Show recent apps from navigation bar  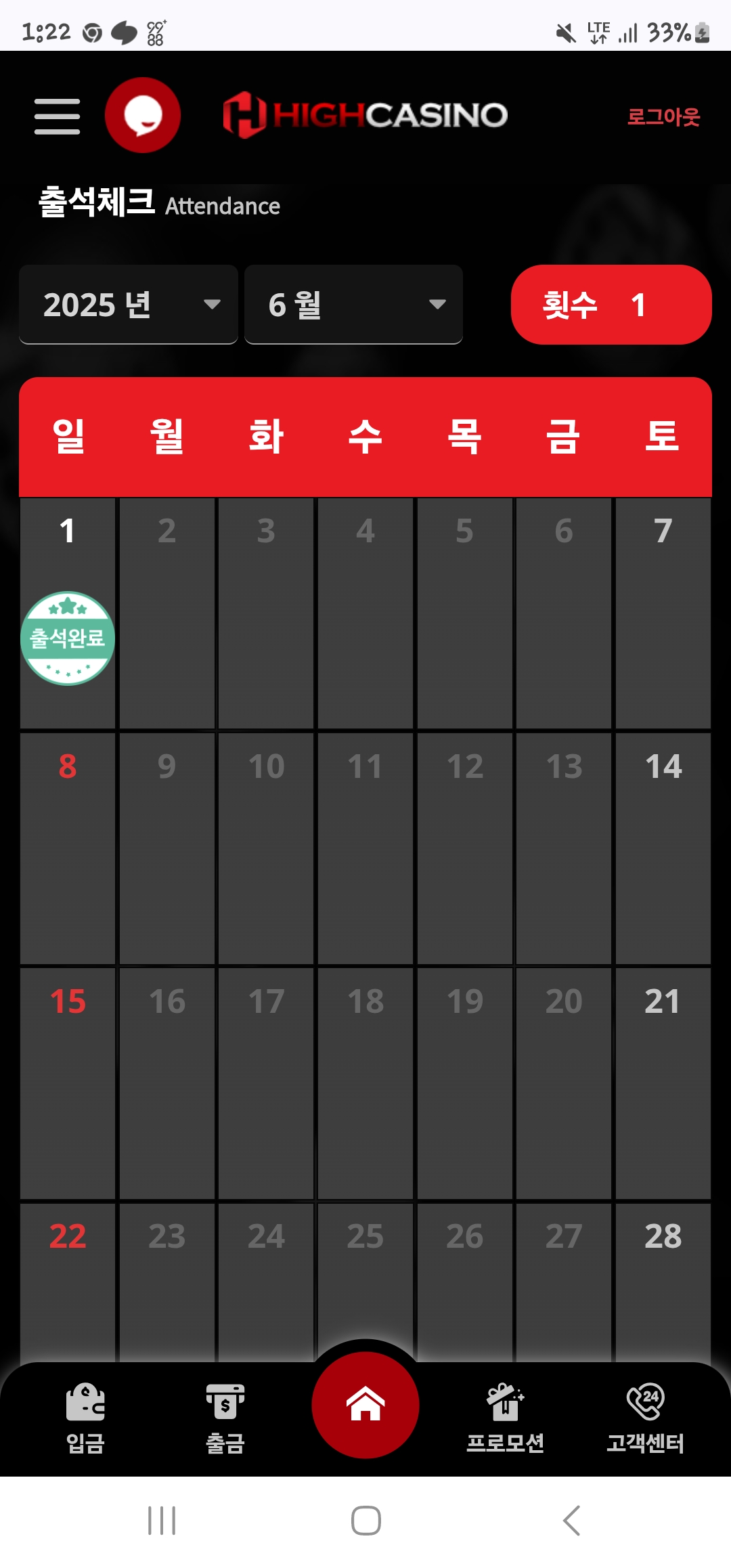[162, 1521]
